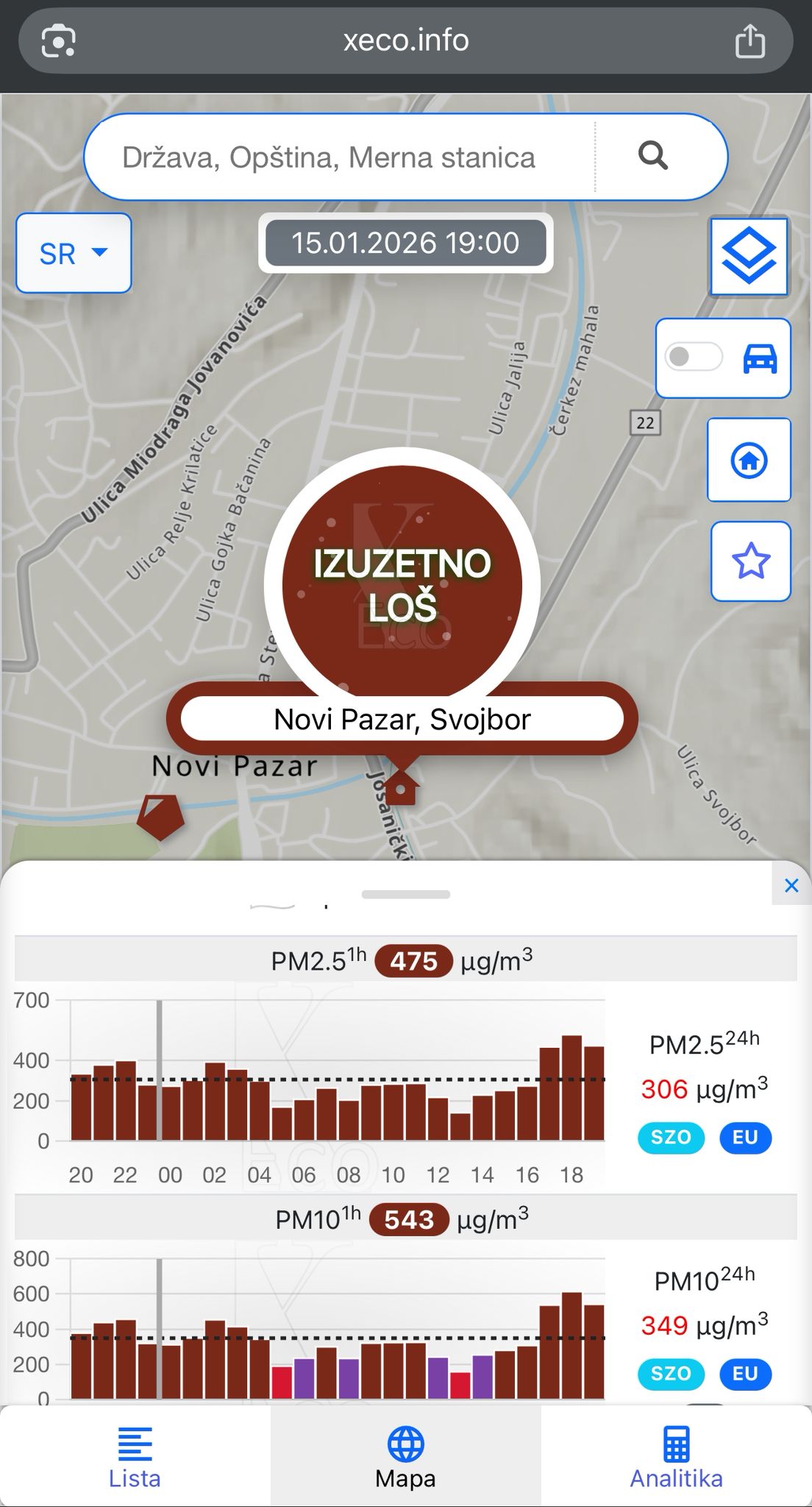The height and width of the screenshot is (1507, 812).
Task: Open the xeco.info address bar
Action: [405, 40]
